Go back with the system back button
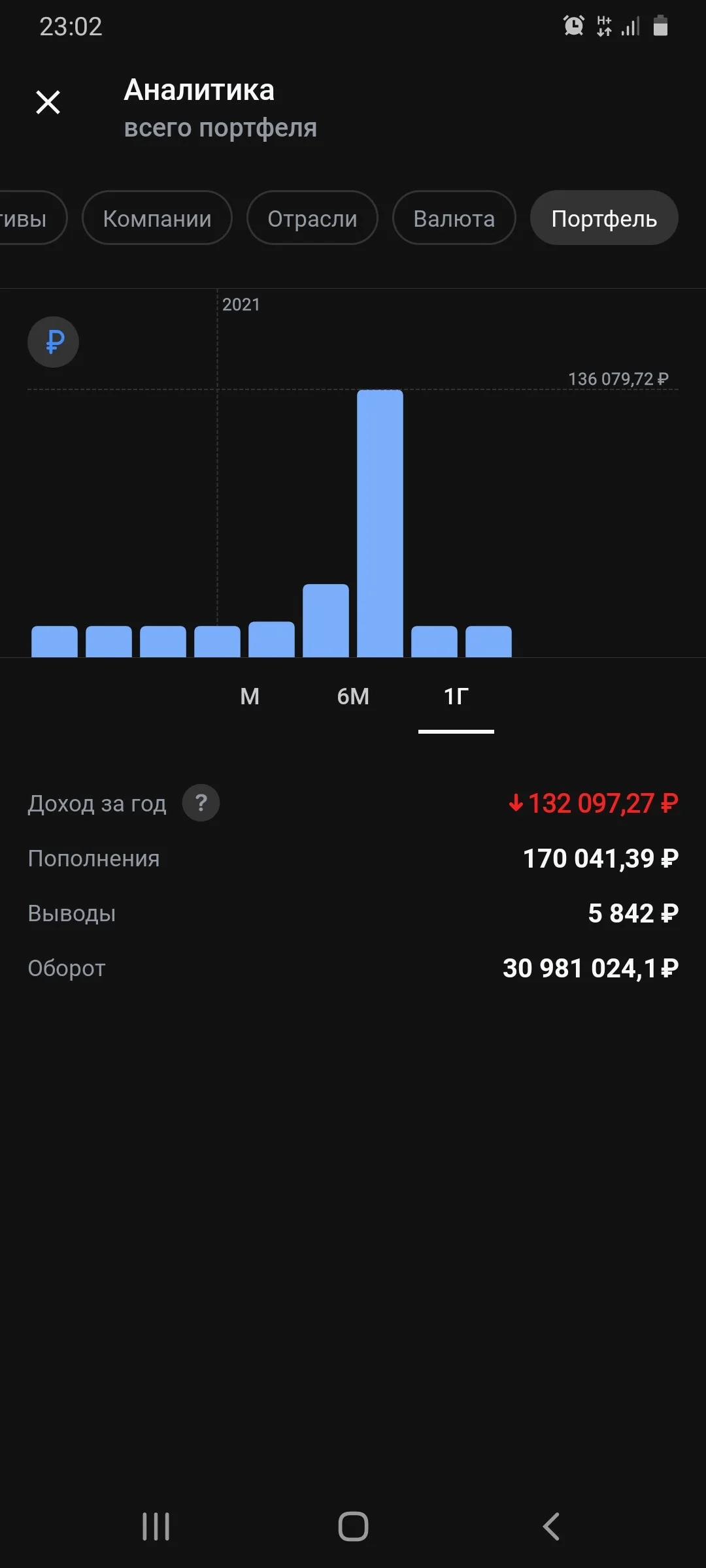Viewport: 706px width, 1568px height. [x=551, y=1527]
